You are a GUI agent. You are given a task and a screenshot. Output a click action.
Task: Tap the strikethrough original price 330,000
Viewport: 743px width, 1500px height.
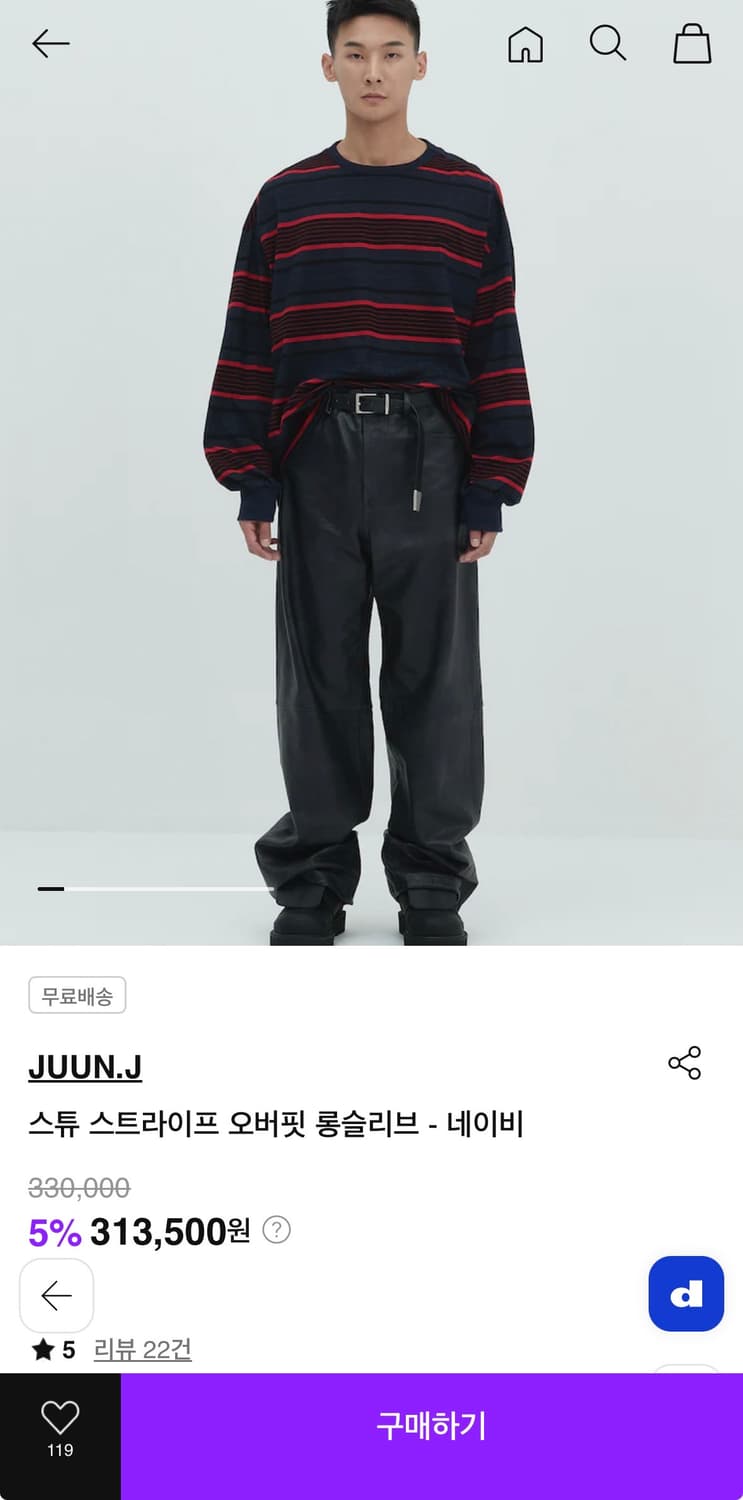(76, 1188)
